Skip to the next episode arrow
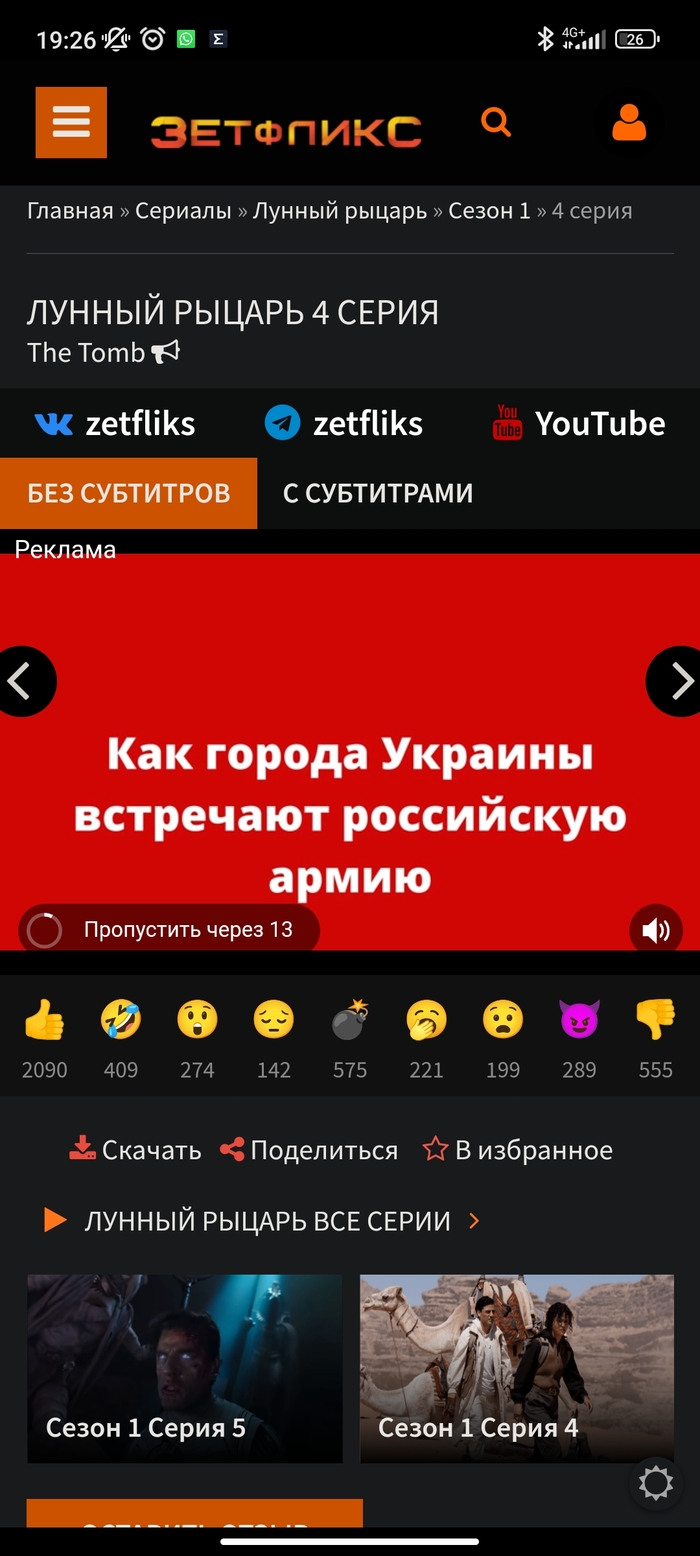Screen dimensions: 700x1556 tap(678, 682)
